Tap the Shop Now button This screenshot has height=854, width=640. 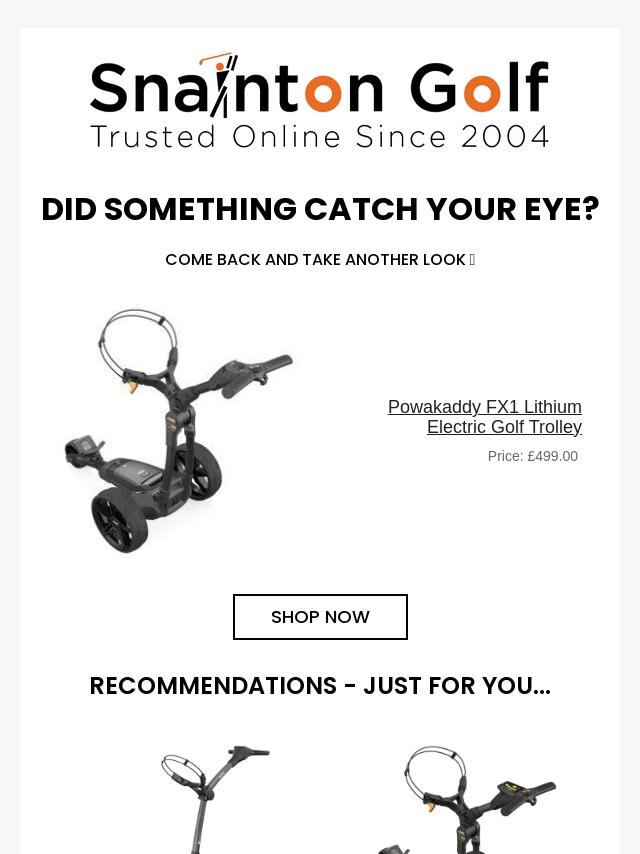(320, 617)
